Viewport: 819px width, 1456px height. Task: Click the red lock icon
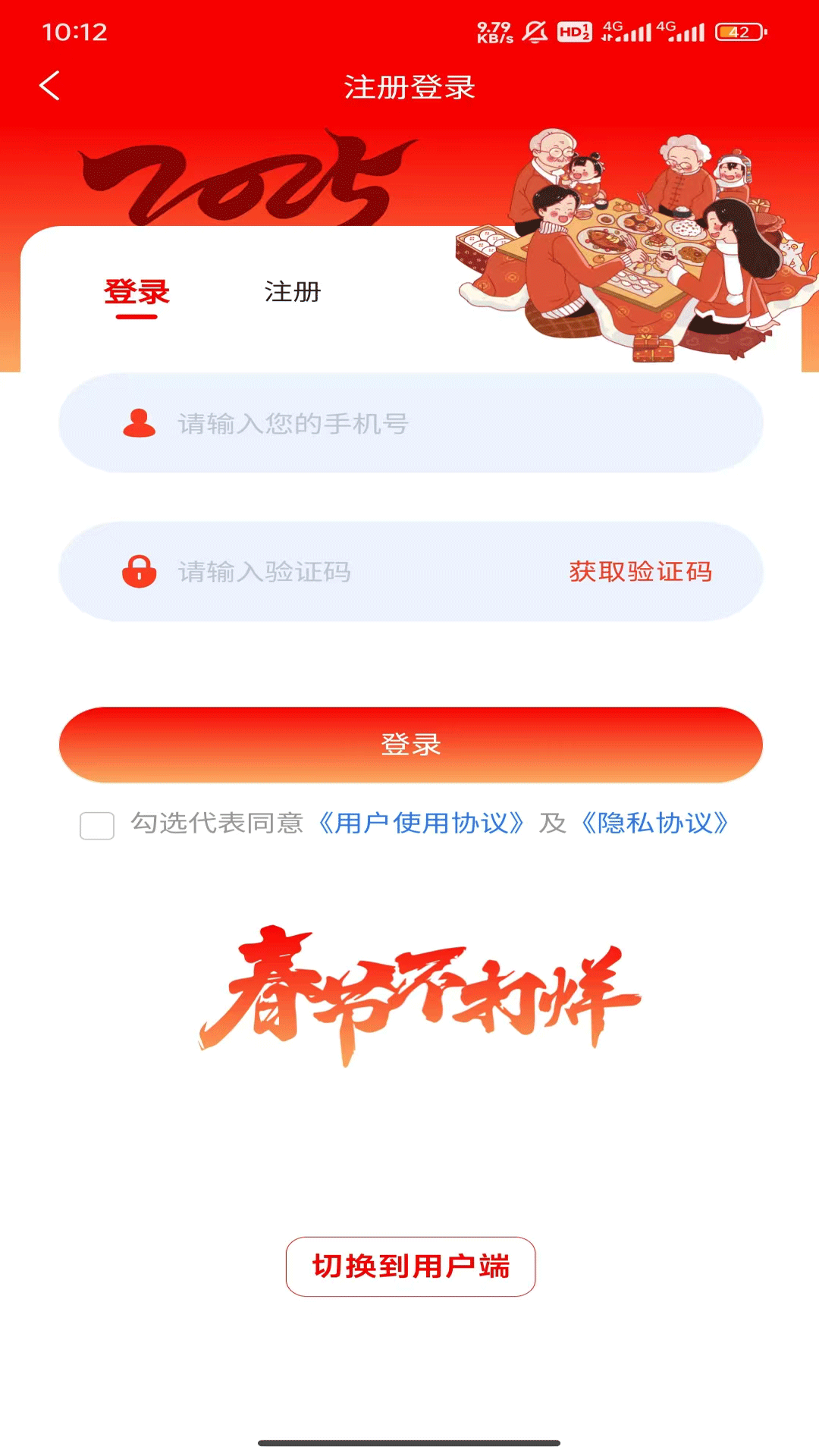(x=139, y=573)
